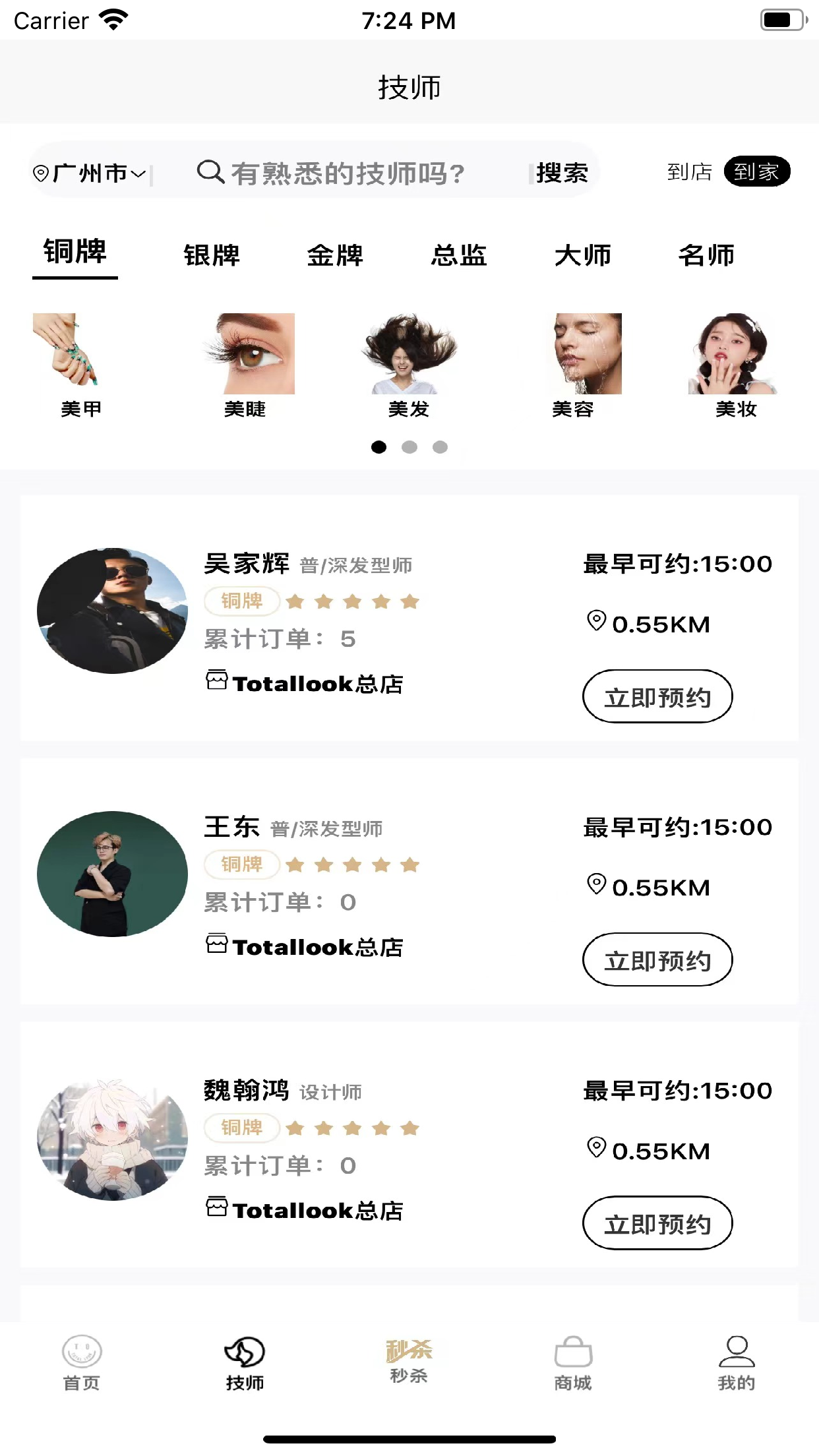The width and height of the screenshot is (819, 1456).
Task: Select the 金牌 tab
Action: click(x=335, y=255)
